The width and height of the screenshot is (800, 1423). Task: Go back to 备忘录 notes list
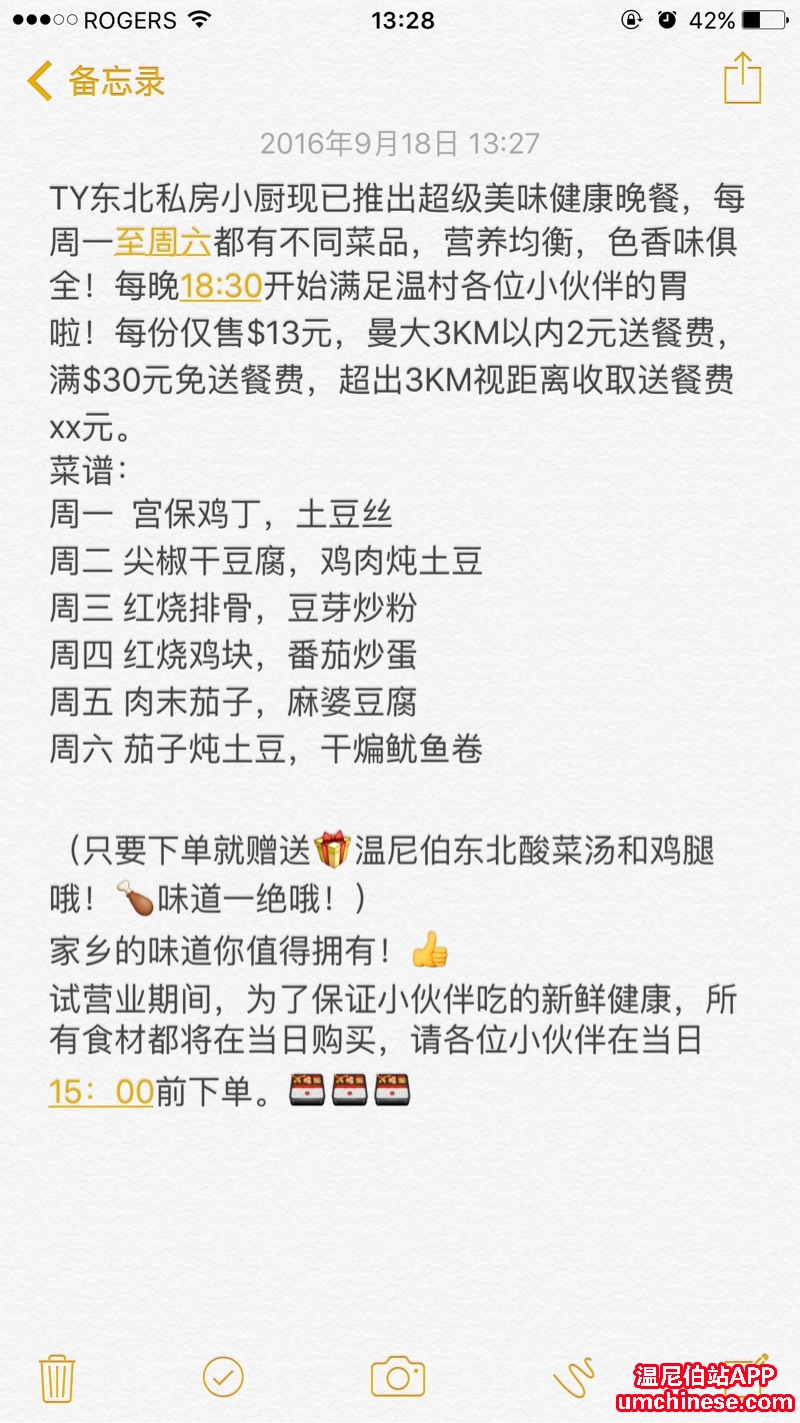point(95,81)
